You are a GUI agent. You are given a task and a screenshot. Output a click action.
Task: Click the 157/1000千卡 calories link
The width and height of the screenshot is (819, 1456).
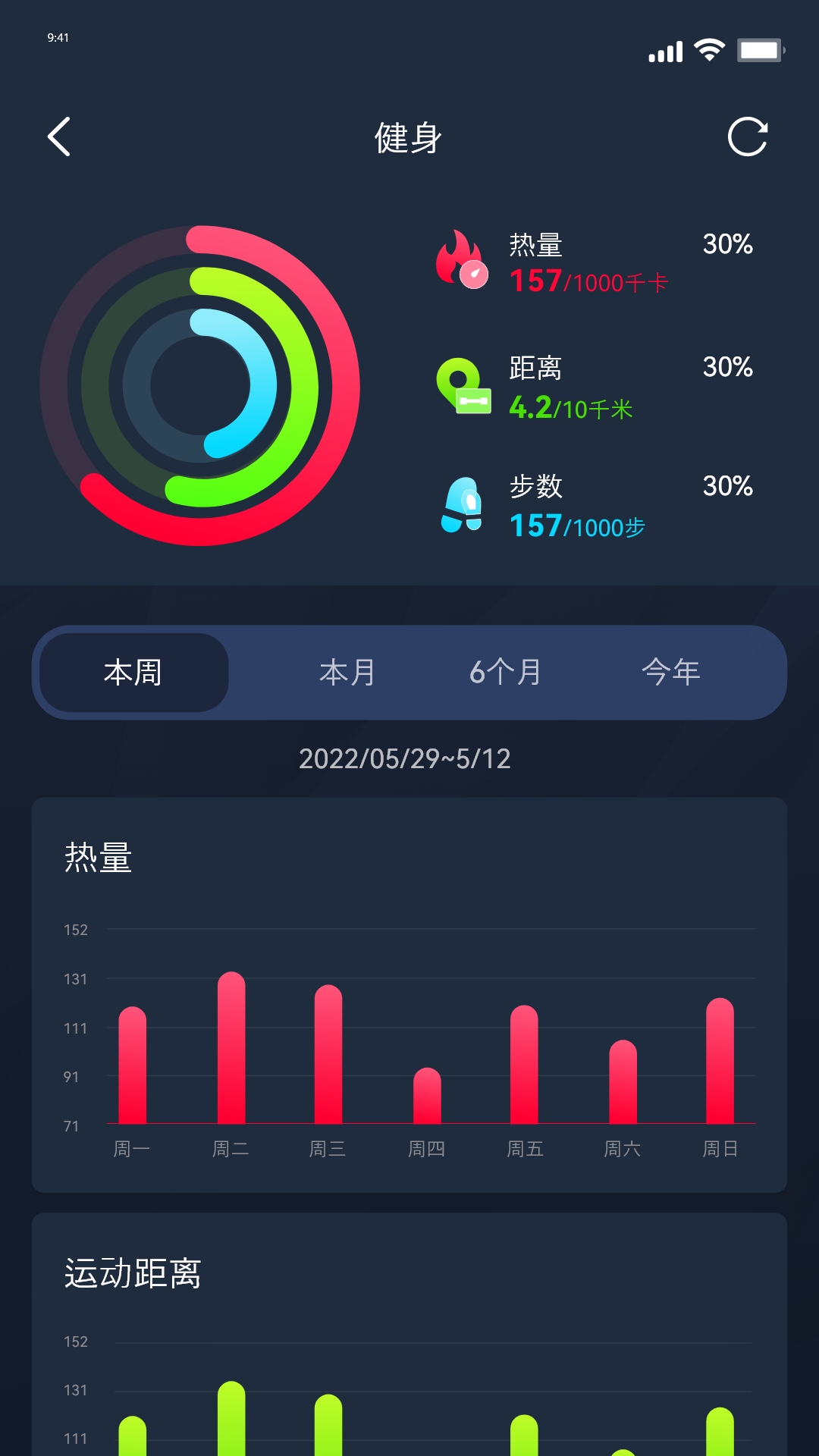[586, 281]
